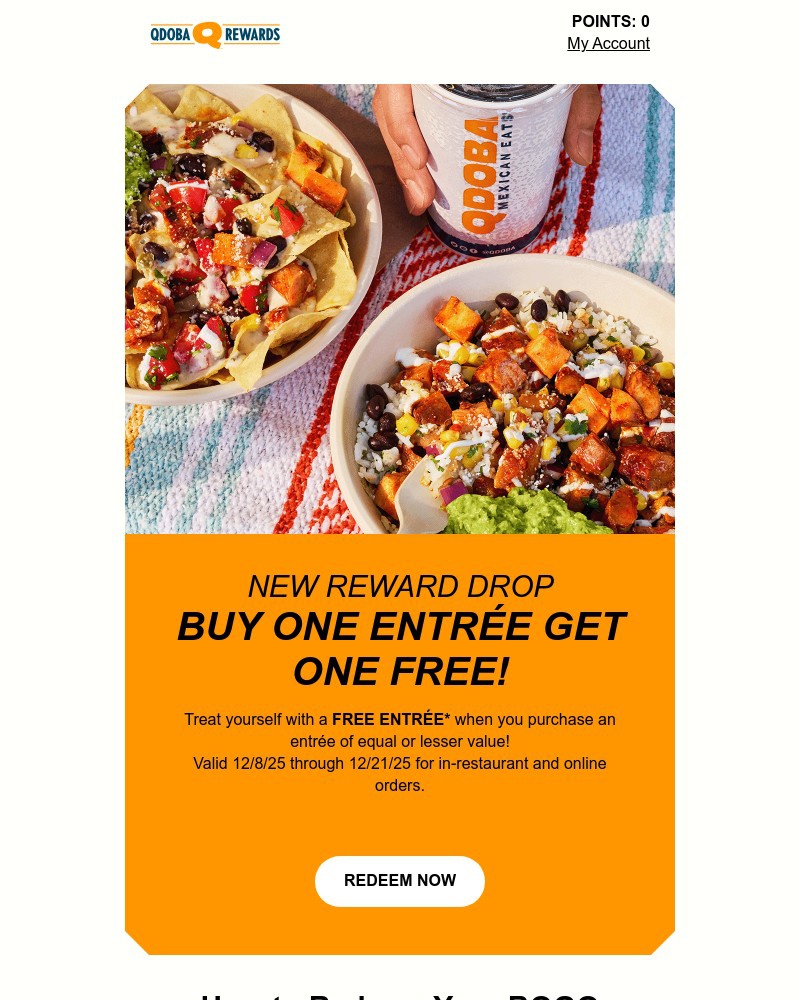
Task: Click the How to Redeem Your BOGO heading
Action: (x=400, y=995)
